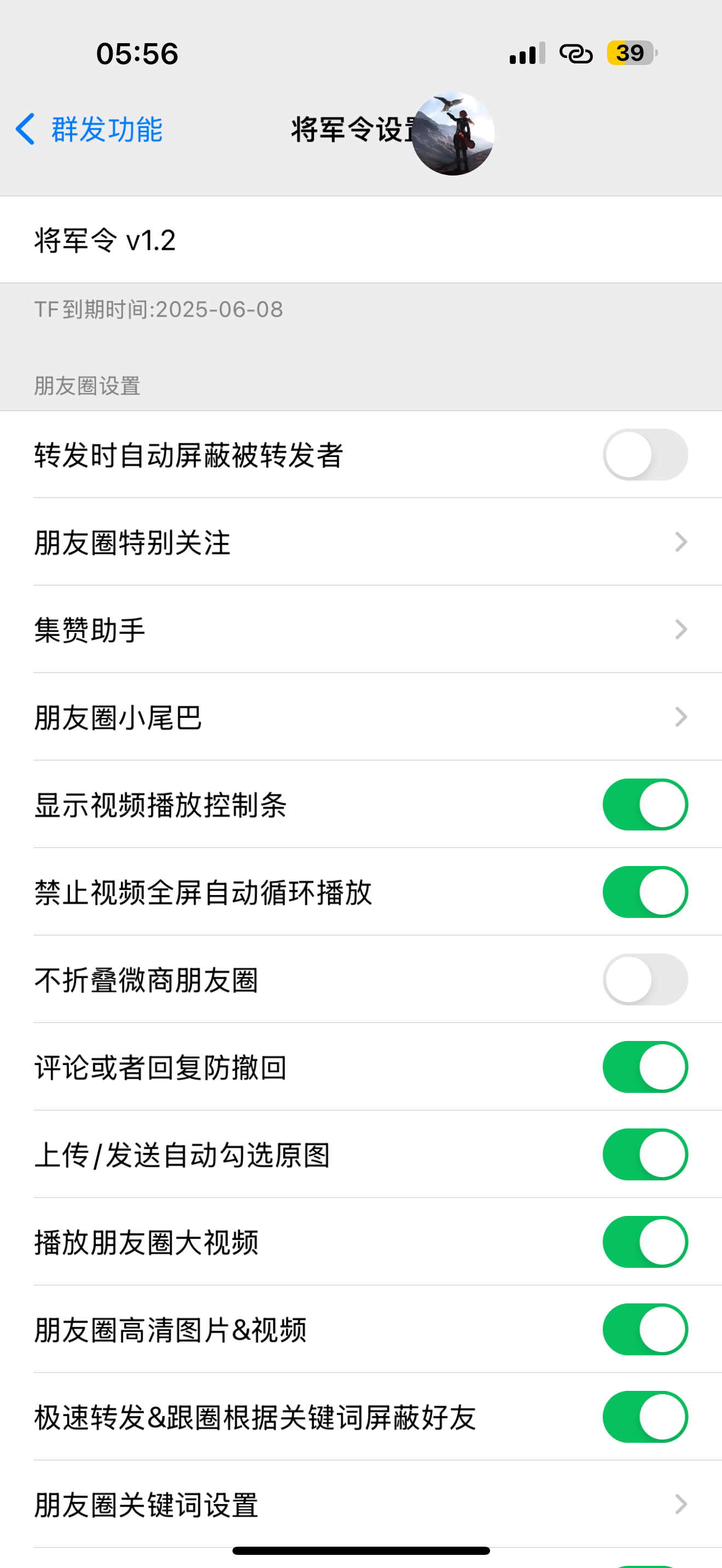Turn off 显示视频播放控制条
The image size is (722, 1568).
645,805
